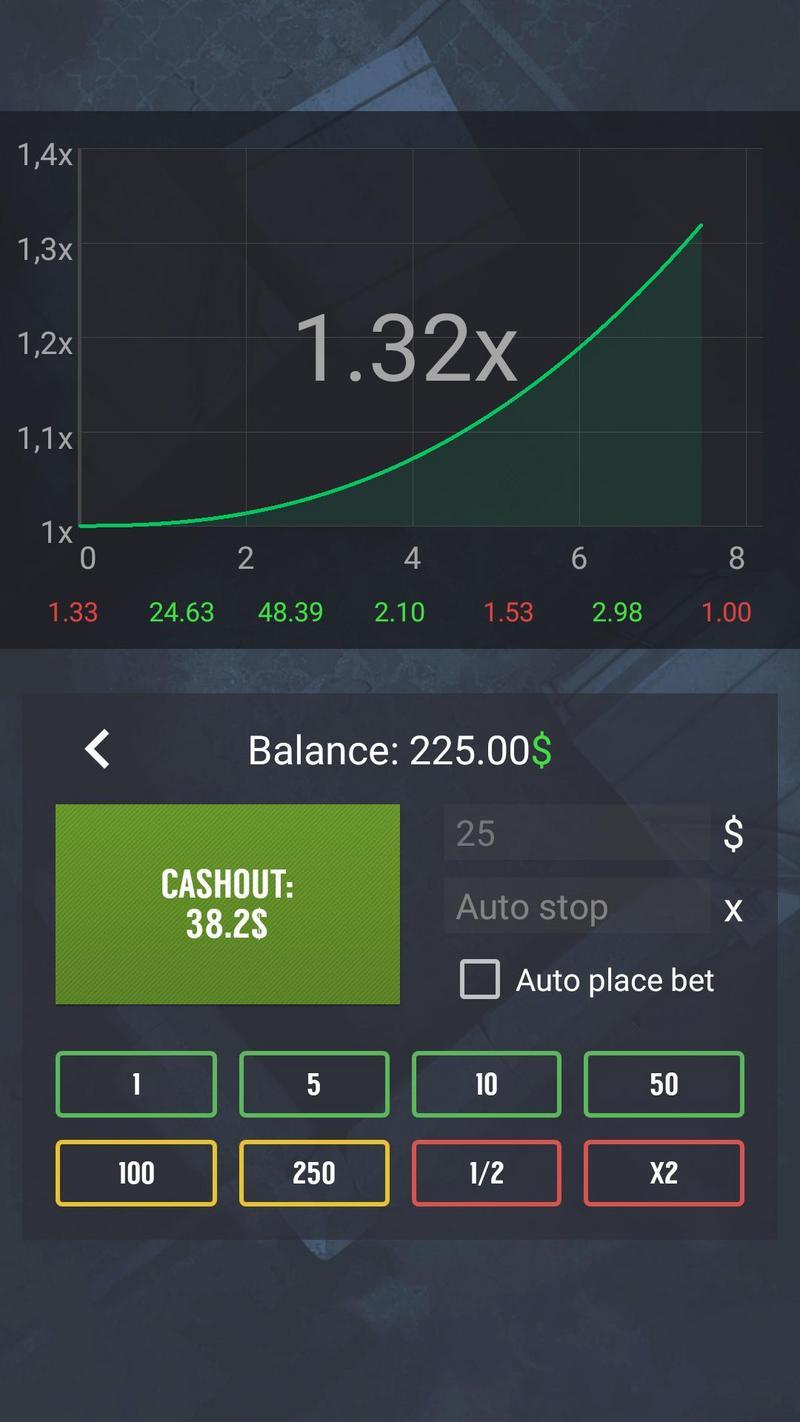Select the 5 bet amount button

tap(314, 1084)
